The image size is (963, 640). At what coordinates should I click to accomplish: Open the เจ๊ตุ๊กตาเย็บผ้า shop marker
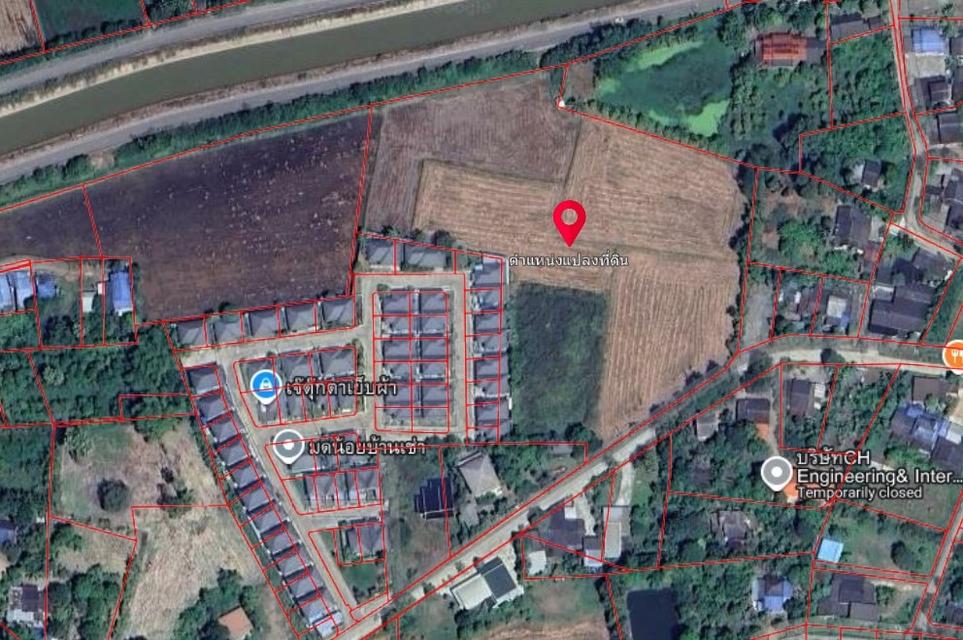click(265, 385)
